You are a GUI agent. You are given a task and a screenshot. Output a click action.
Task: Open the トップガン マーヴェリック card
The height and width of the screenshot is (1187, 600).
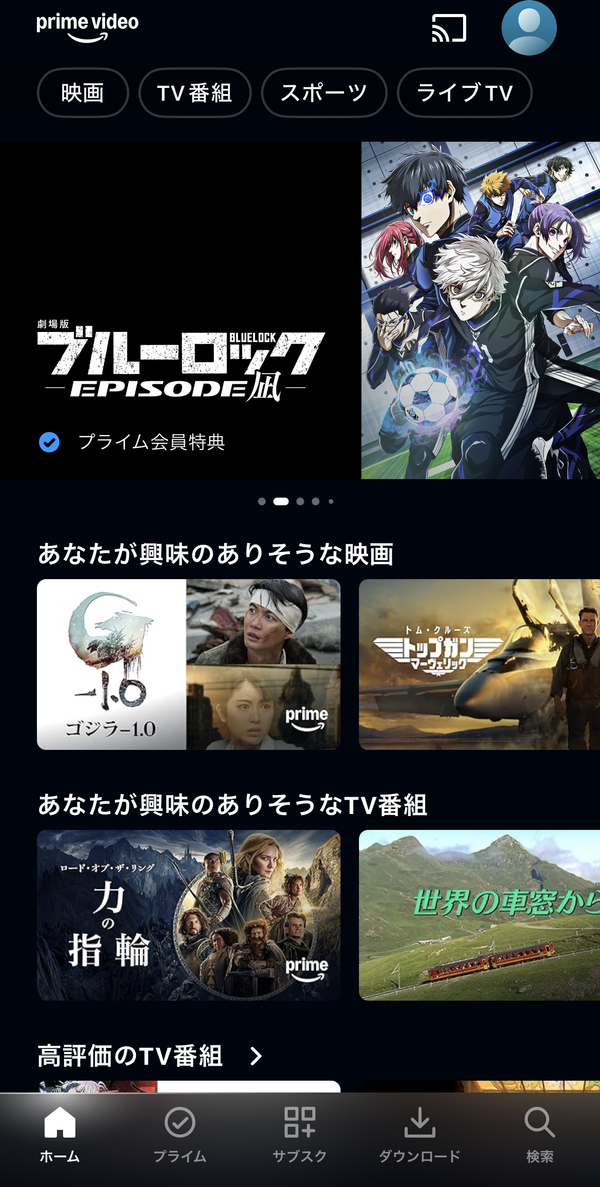coord(479,665)
